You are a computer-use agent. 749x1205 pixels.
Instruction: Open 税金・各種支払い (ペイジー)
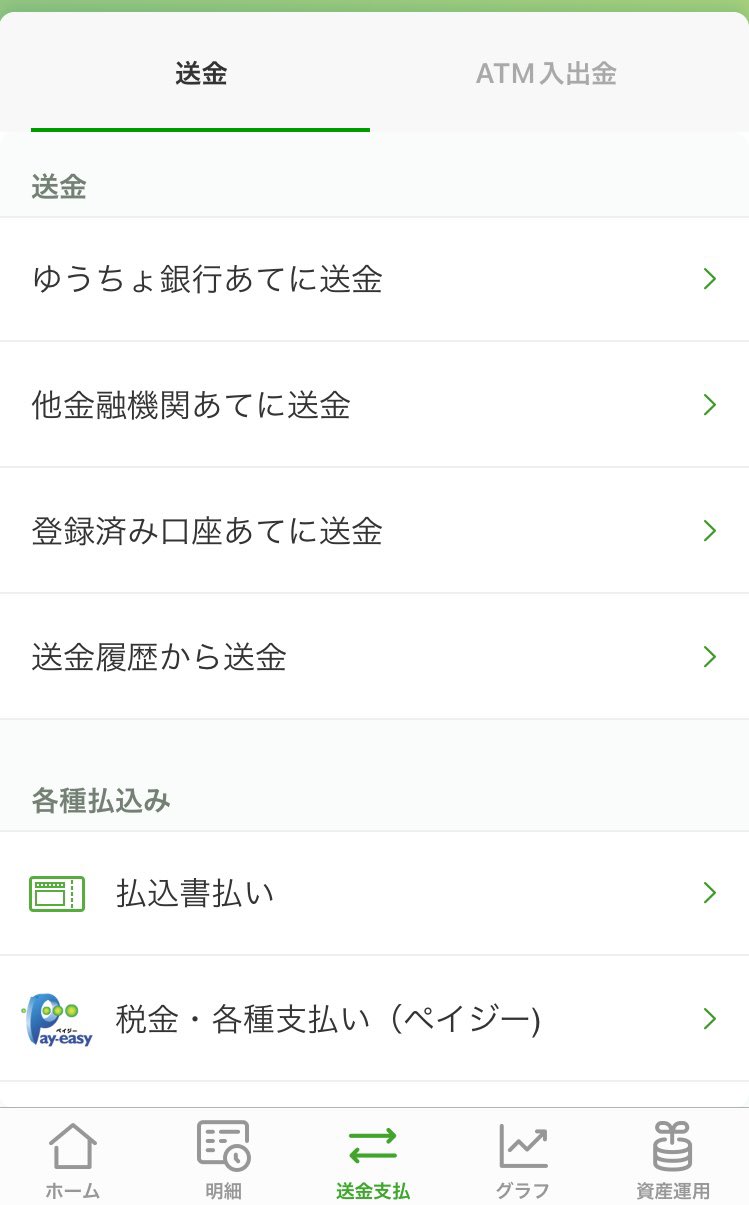point(374,1019)
